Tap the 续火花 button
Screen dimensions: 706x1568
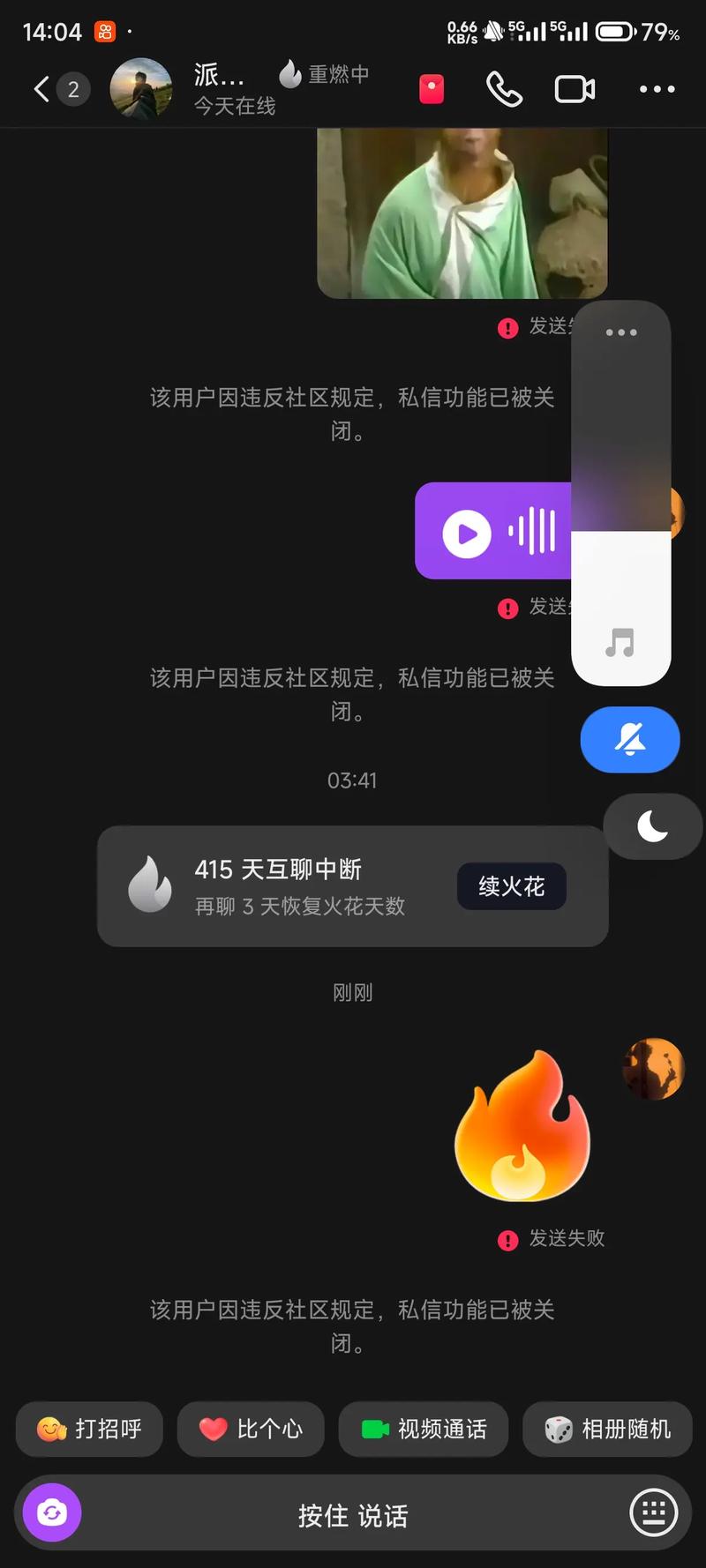tap(511, 886)
